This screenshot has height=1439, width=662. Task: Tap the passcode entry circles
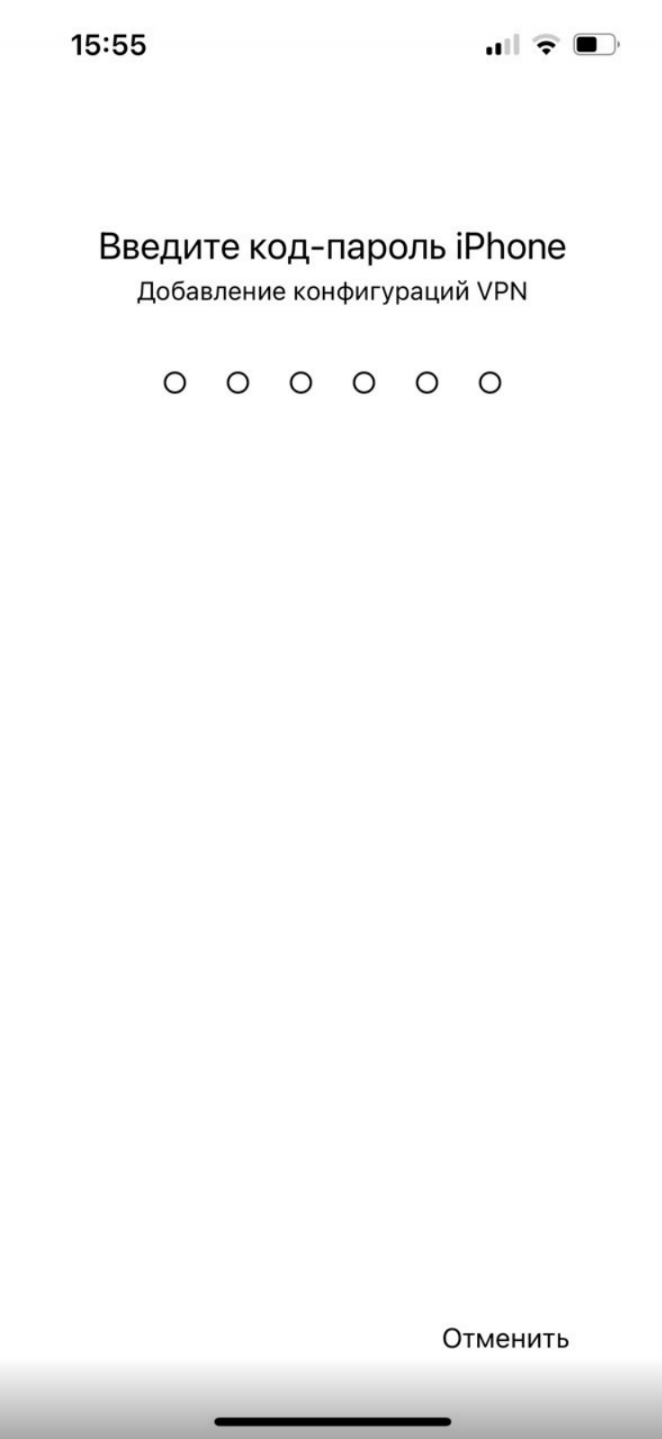pos(332,382)
